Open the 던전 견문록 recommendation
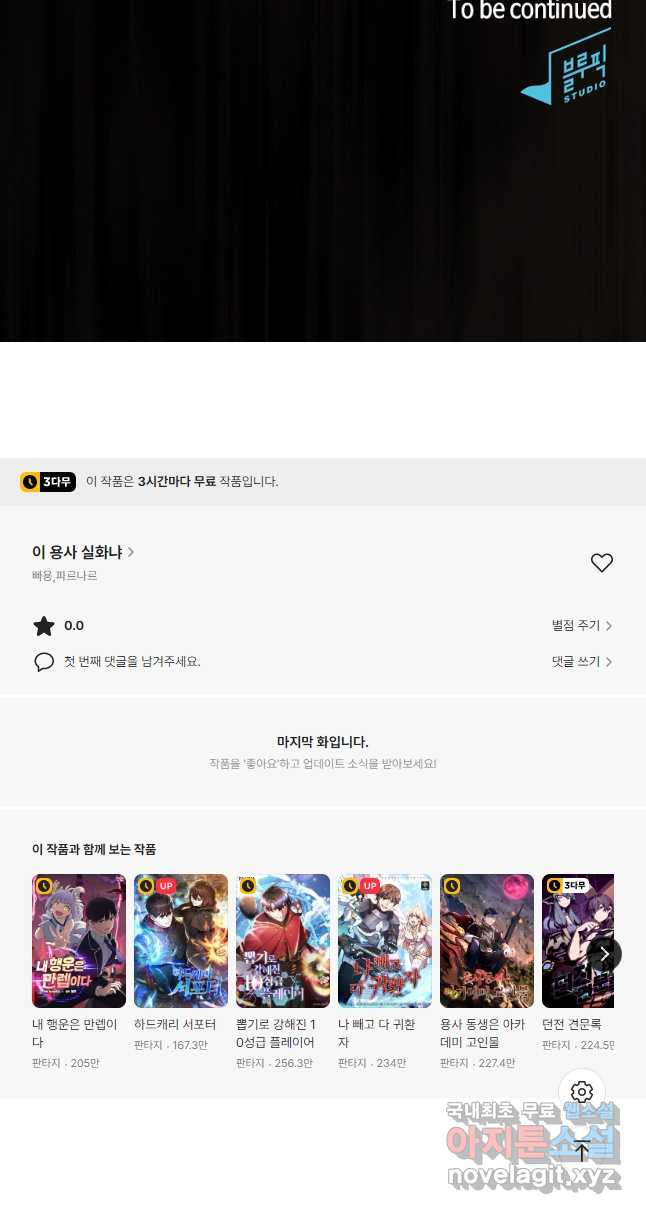Image resolution: width=646 pixels, height=1214 pixels. click(573, 941)
